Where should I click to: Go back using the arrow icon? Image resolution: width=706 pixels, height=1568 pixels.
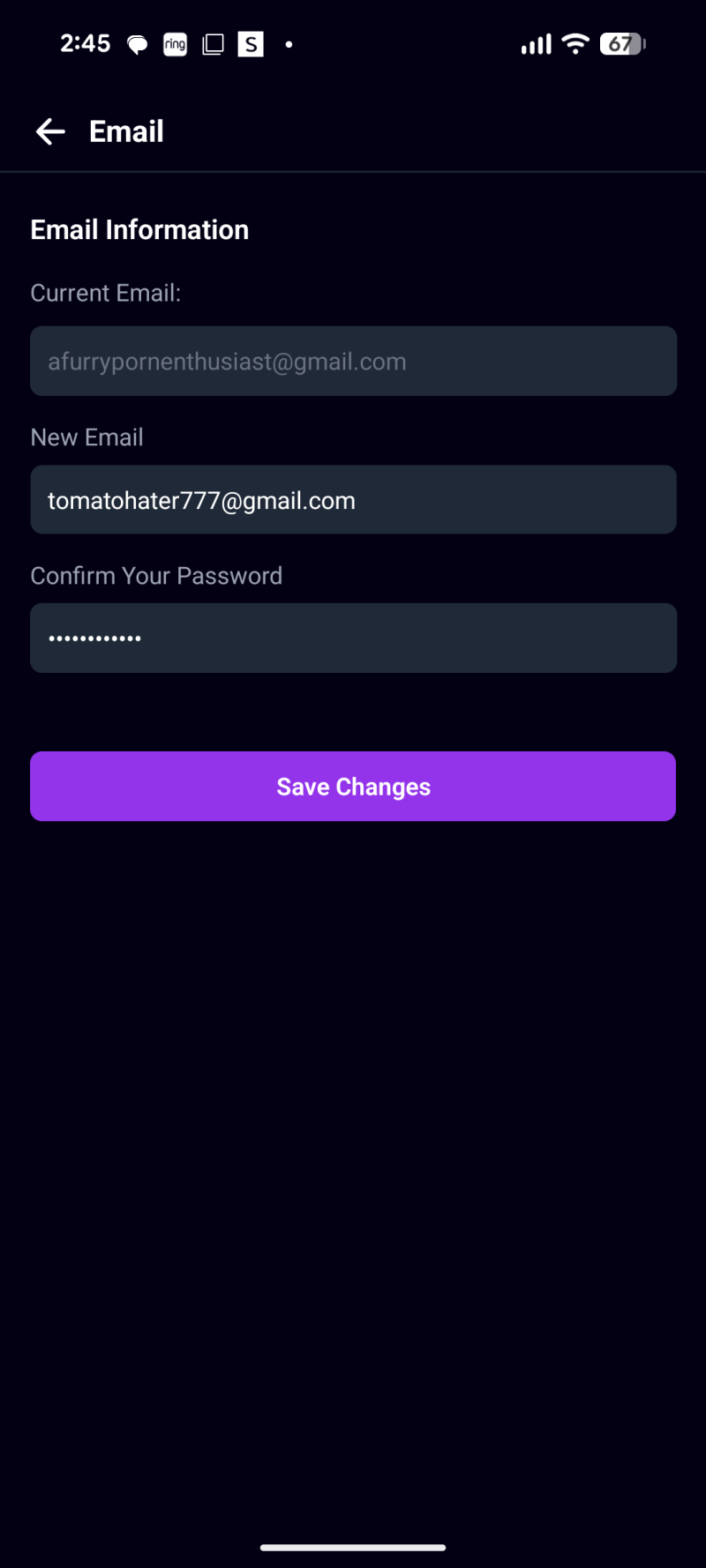click(50, 131)
